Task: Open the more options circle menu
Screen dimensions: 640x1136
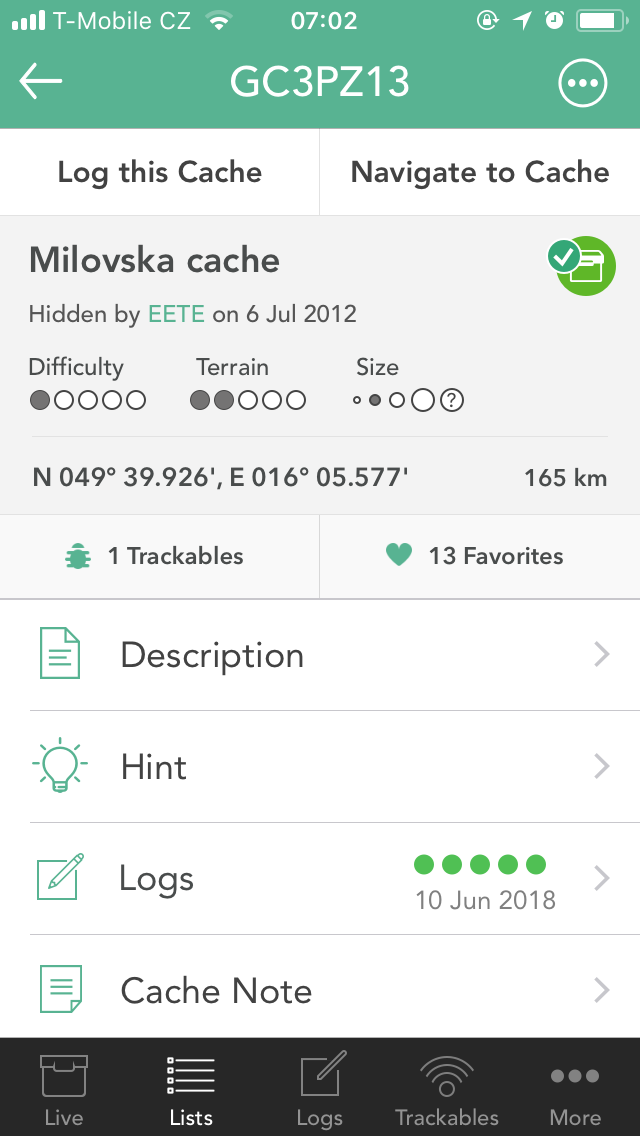Action: [x=583, y=83]
